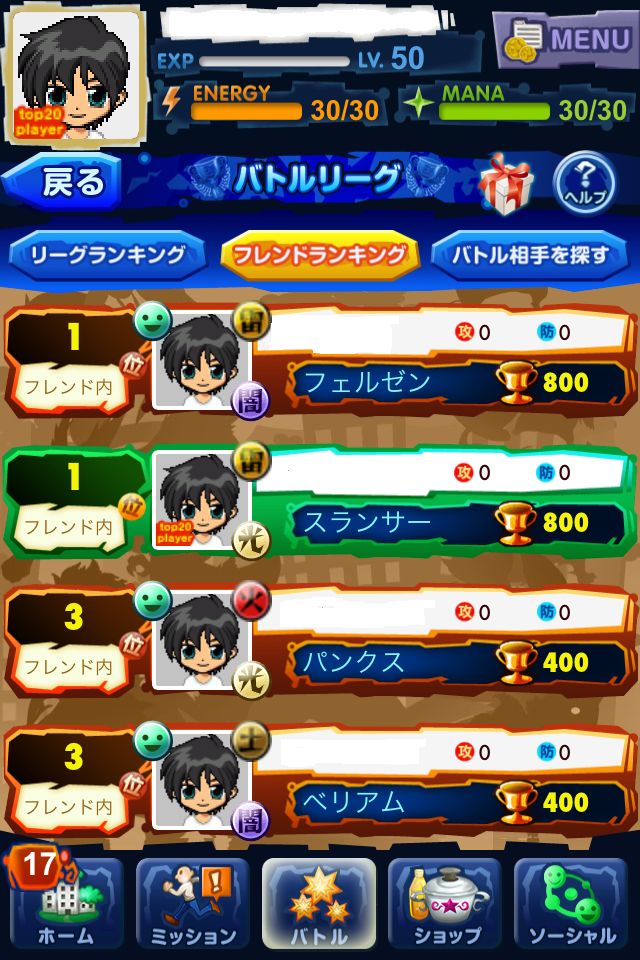
Task: Go to the ホーム tab
Action: pos(66,905)
